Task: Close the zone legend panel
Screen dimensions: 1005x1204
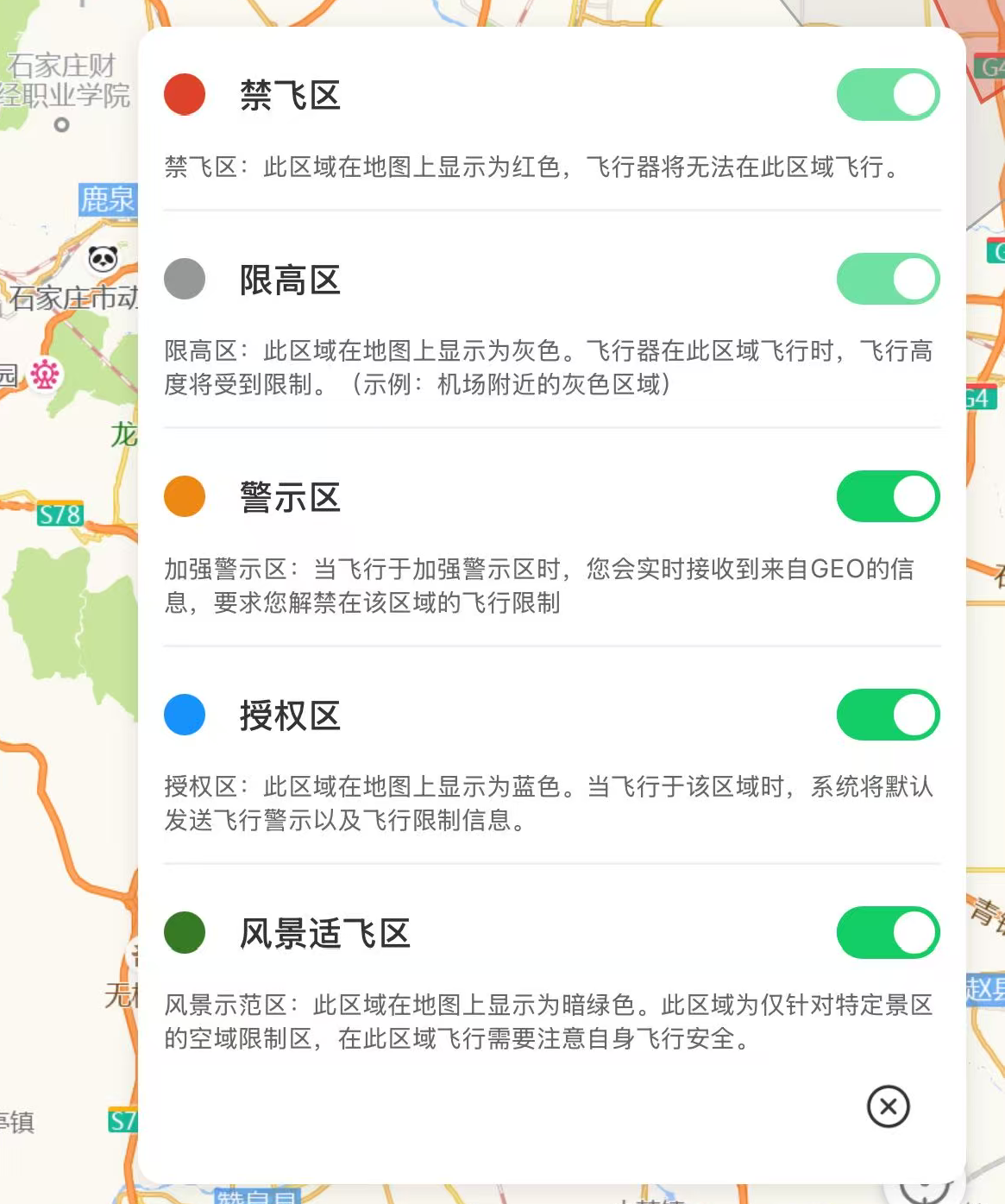Action: (x=888, y=1107)
